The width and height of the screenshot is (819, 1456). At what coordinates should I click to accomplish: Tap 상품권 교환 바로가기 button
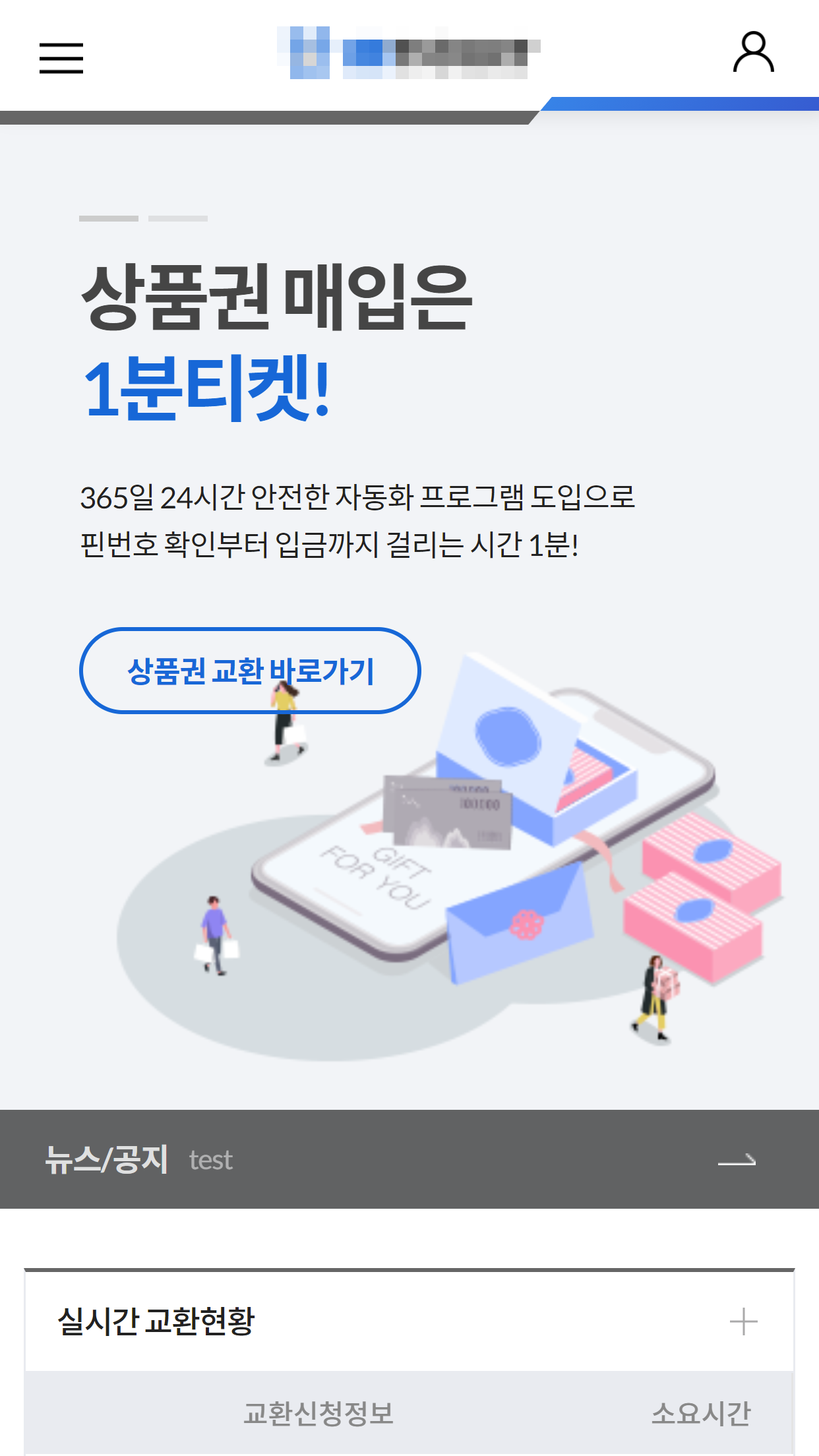click(x=249, y=671)
